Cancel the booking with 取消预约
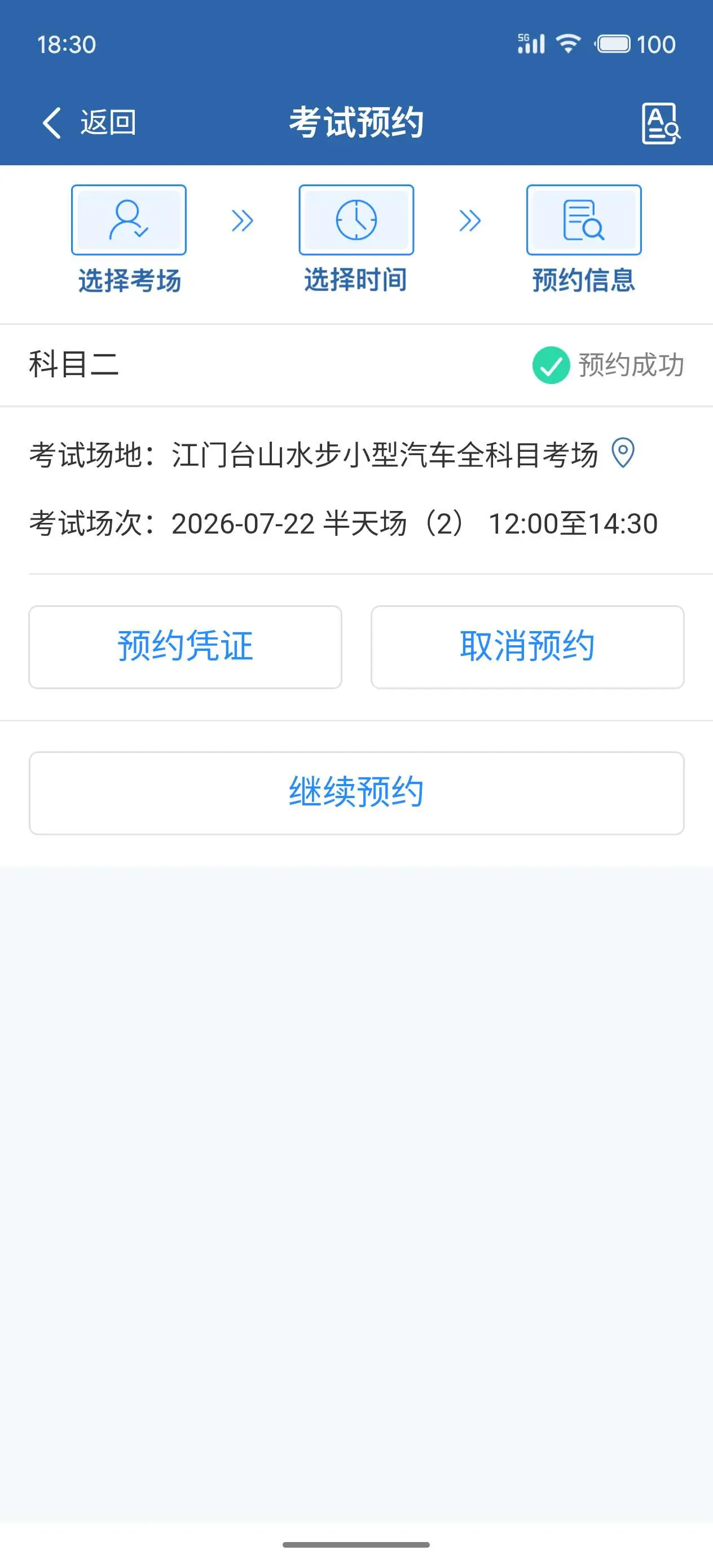The image size is (713, 1568). [527, 646]
